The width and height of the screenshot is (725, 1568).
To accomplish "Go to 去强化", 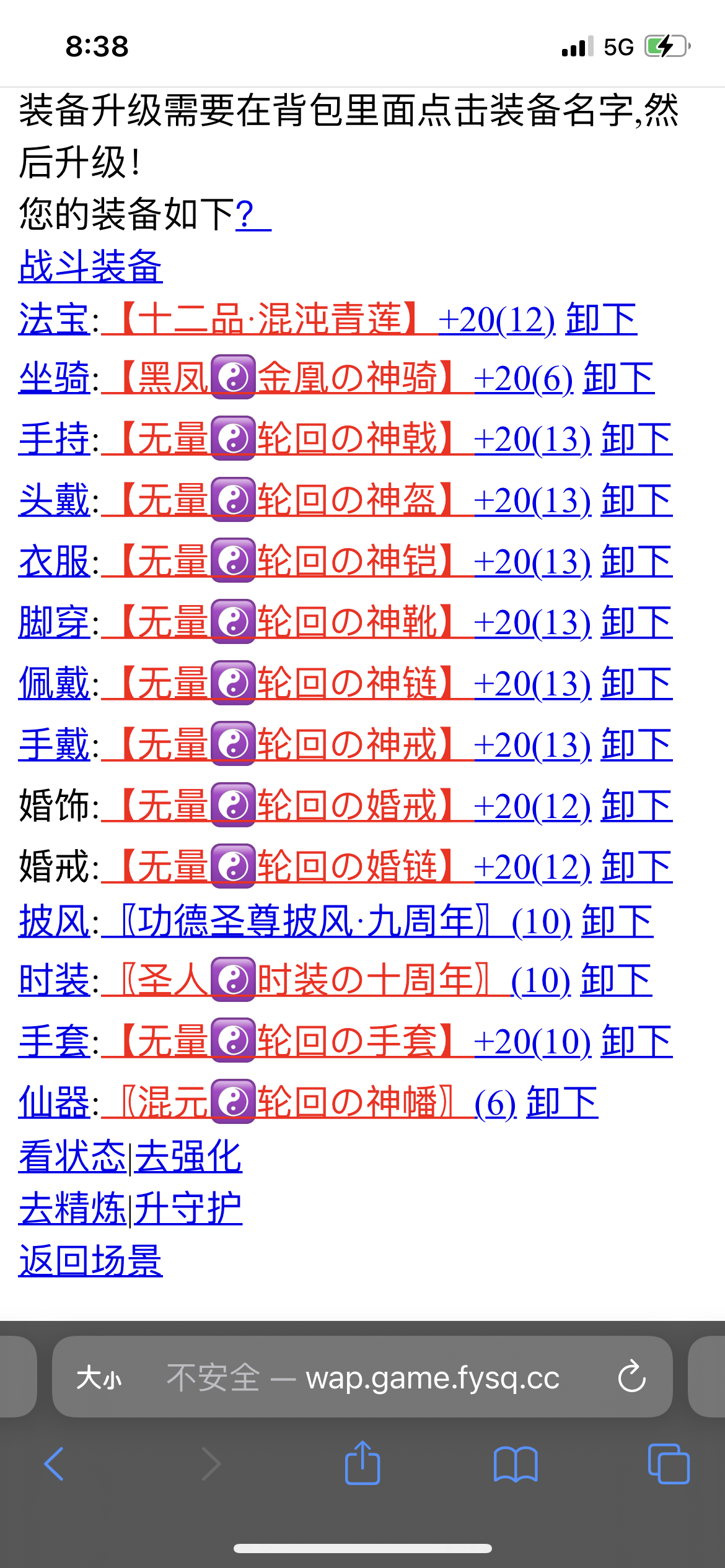I will point(188,1156).
